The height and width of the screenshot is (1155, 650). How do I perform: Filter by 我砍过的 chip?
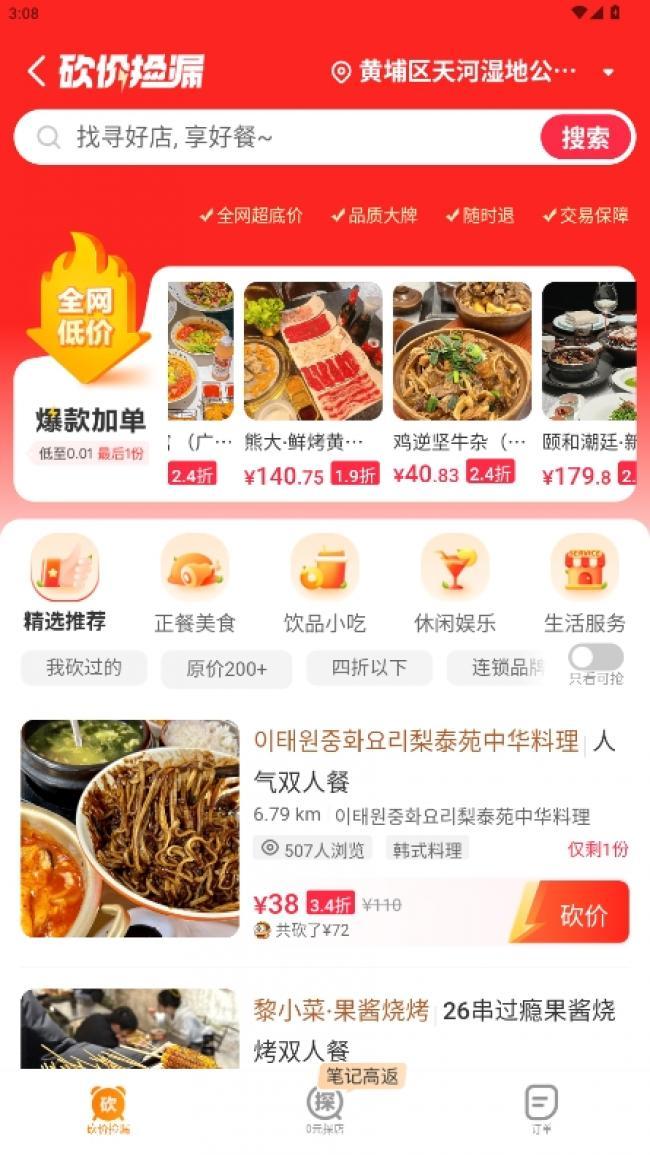84,668
